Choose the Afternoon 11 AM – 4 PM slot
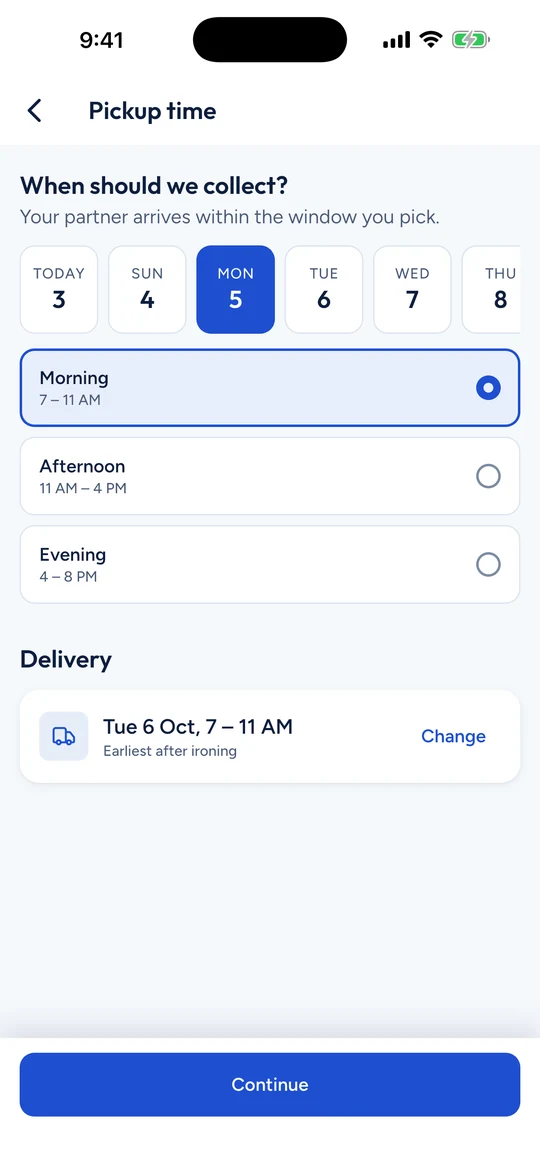This screenshot has width=540, height=1173. [x=270, y=476]
